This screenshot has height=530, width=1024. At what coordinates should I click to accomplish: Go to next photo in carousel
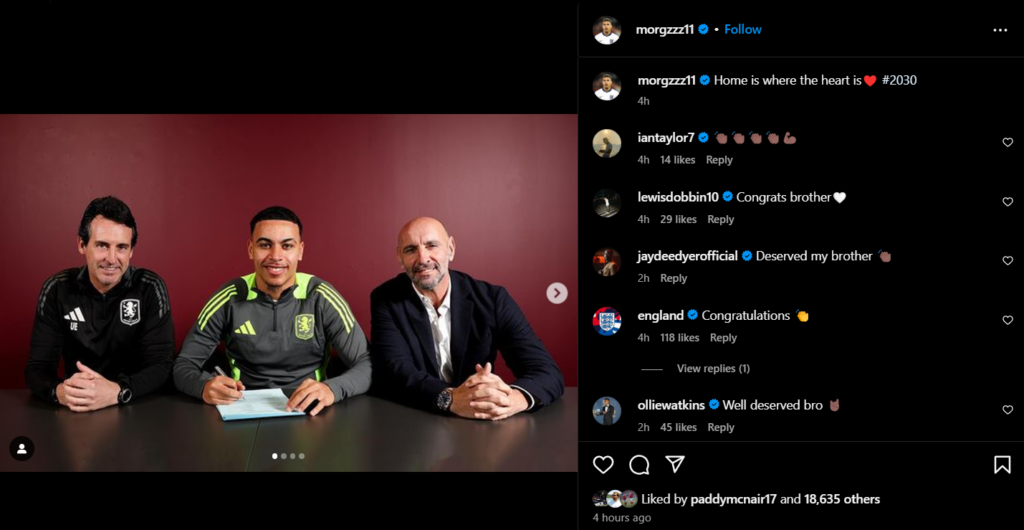click(557, 293)
